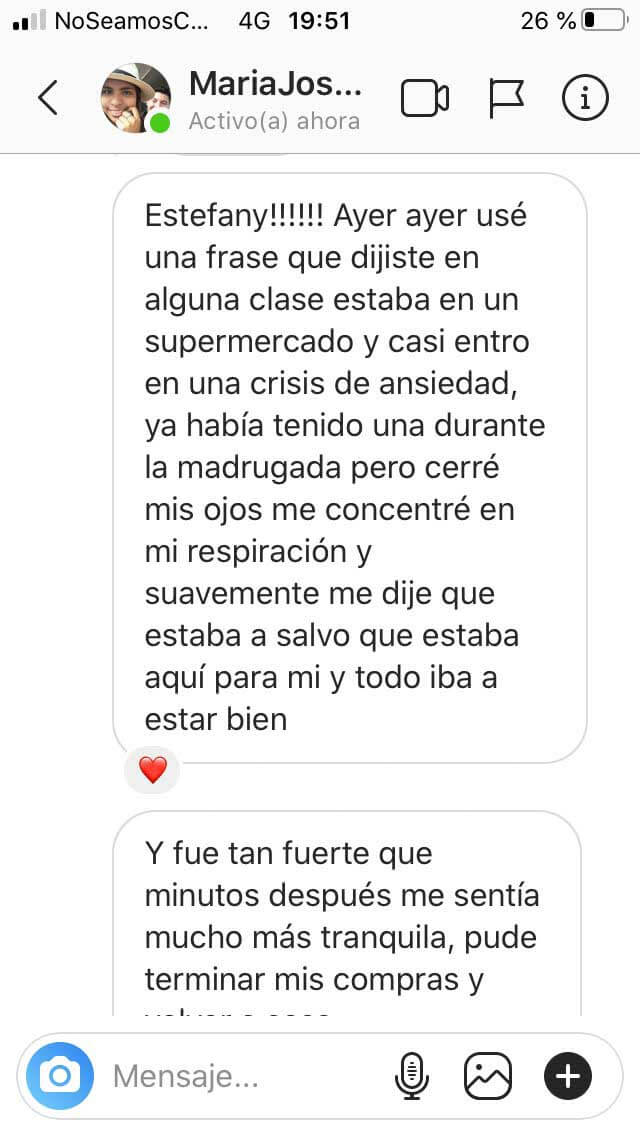
Task: Open MariaJos profile picture
Action: [135, 98]
